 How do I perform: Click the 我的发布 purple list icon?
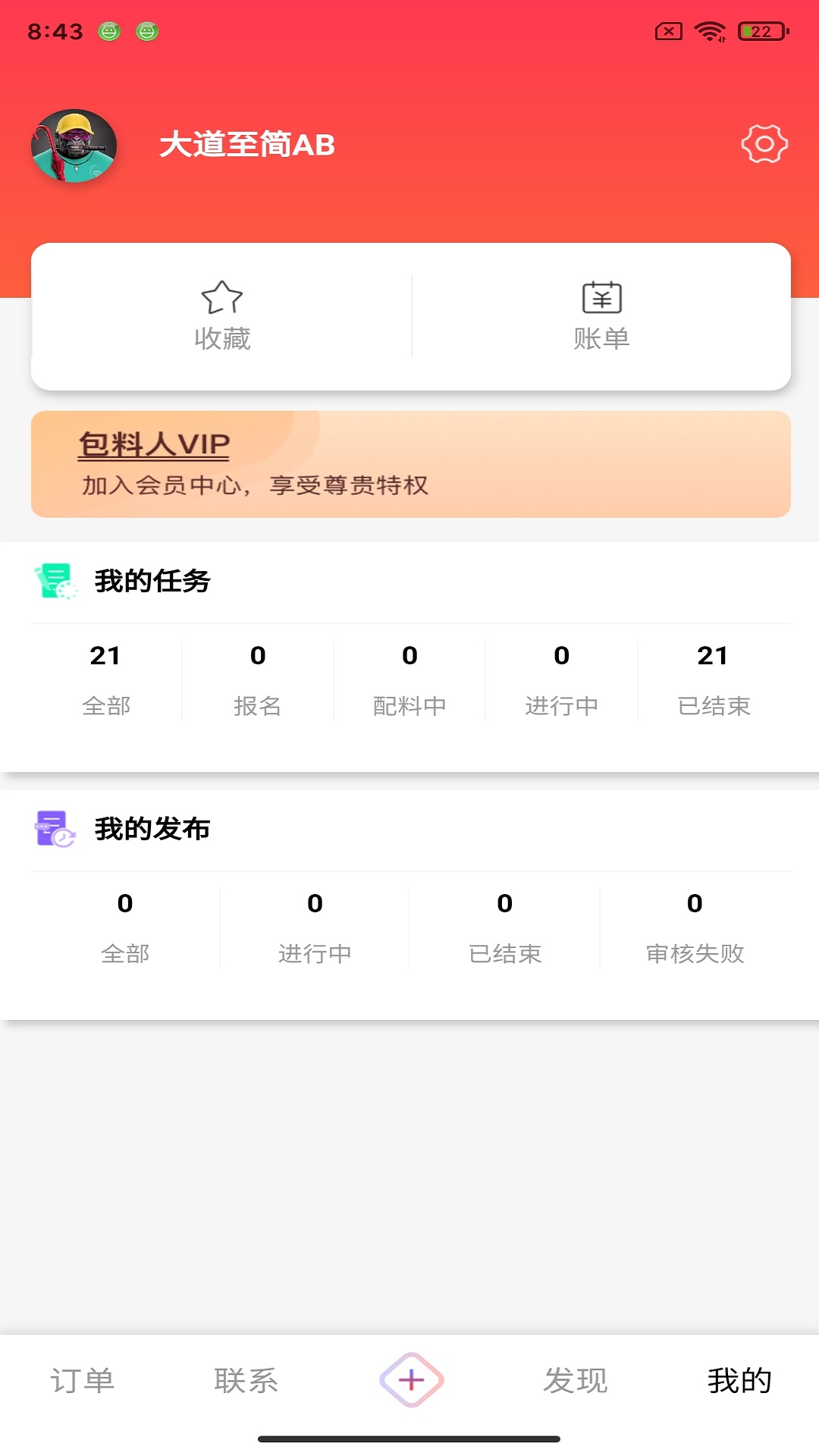coord(55,829)
